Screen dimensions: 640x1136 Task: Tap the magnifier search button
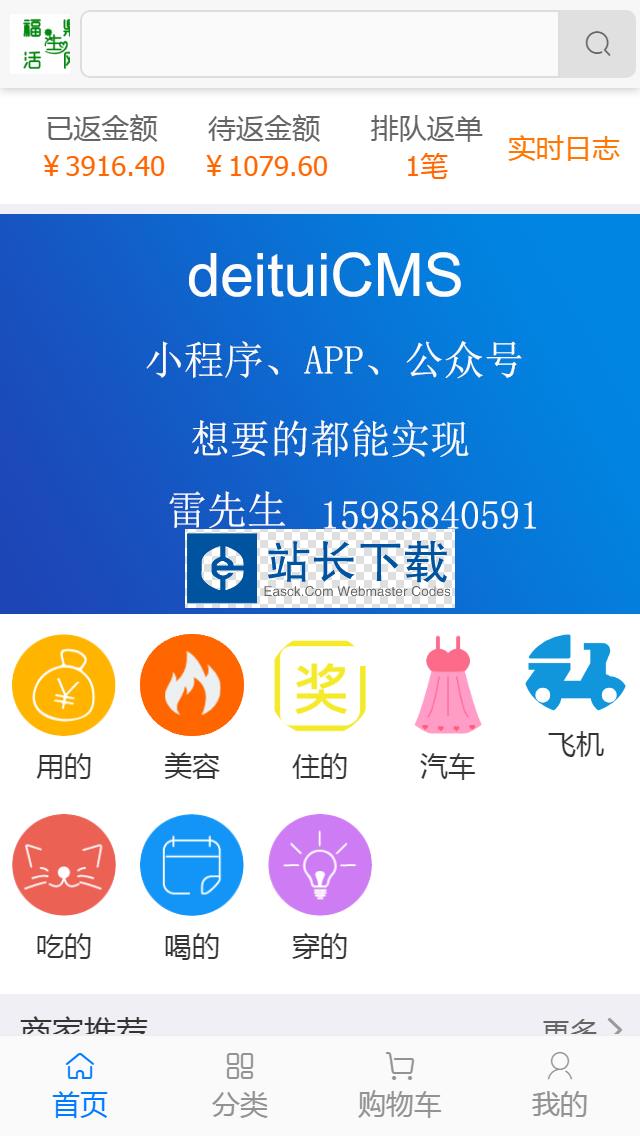(597, 44)
